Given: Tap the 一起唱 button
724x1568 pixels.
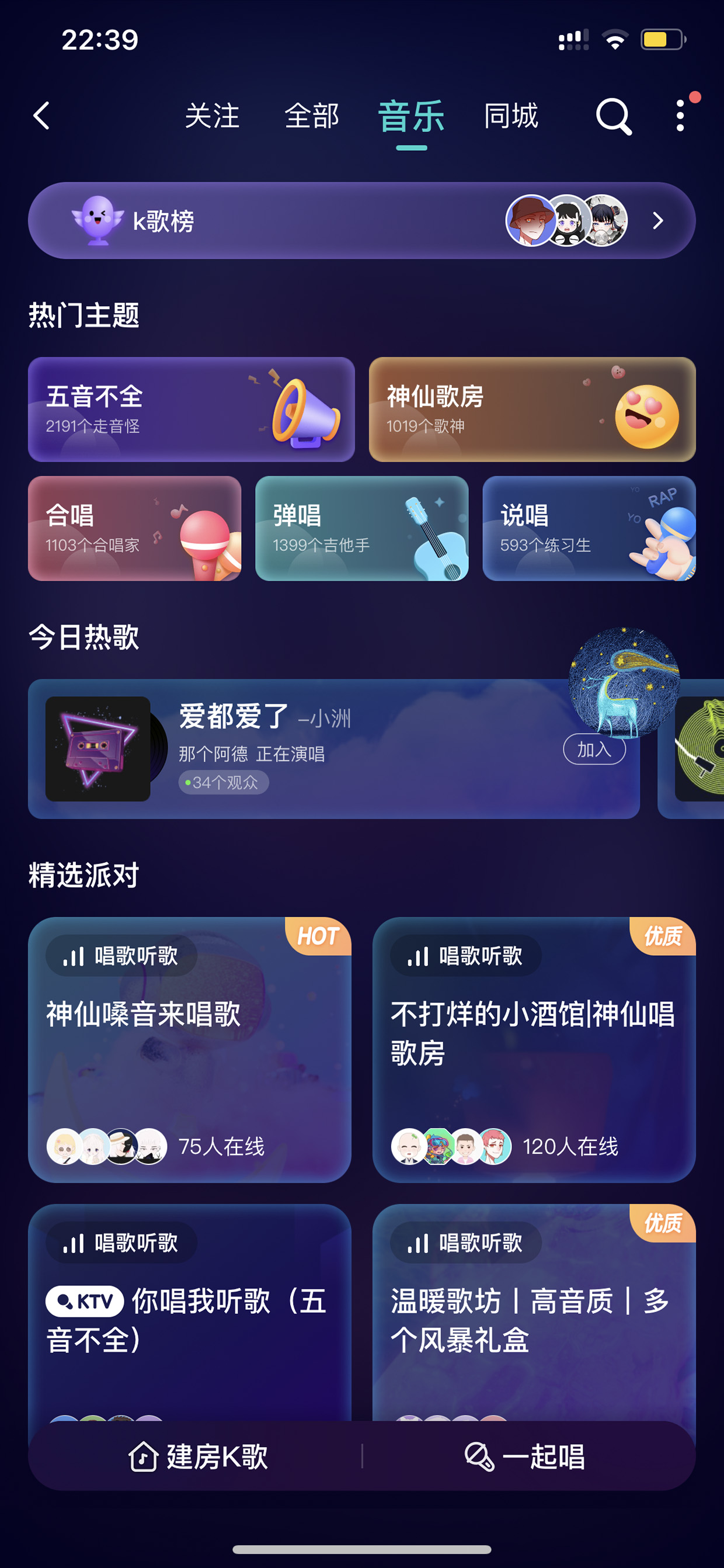Looking at the screenshot, I should pos(524,1456).
